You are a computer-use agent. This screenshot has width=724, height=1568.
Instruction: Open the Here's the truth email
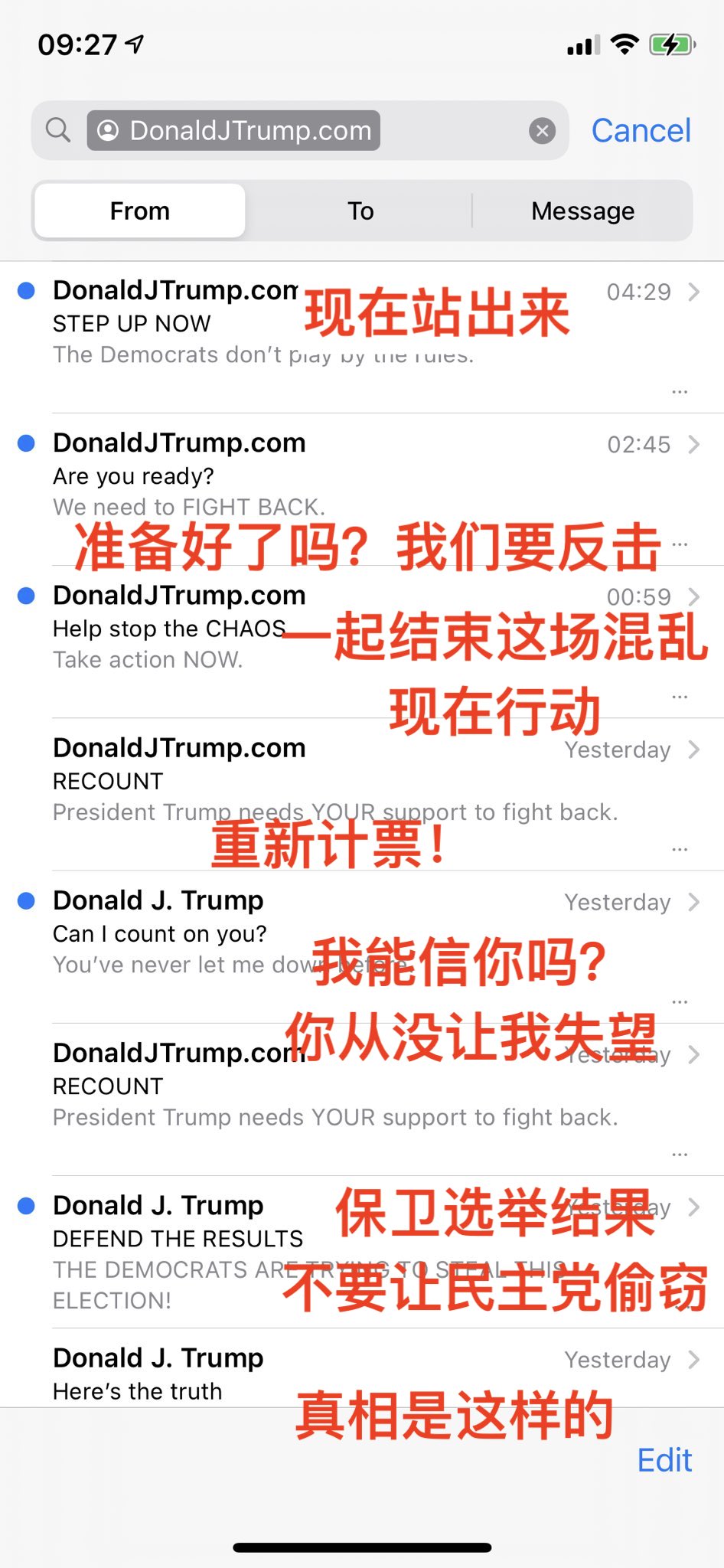click(x=362, y=1368)
